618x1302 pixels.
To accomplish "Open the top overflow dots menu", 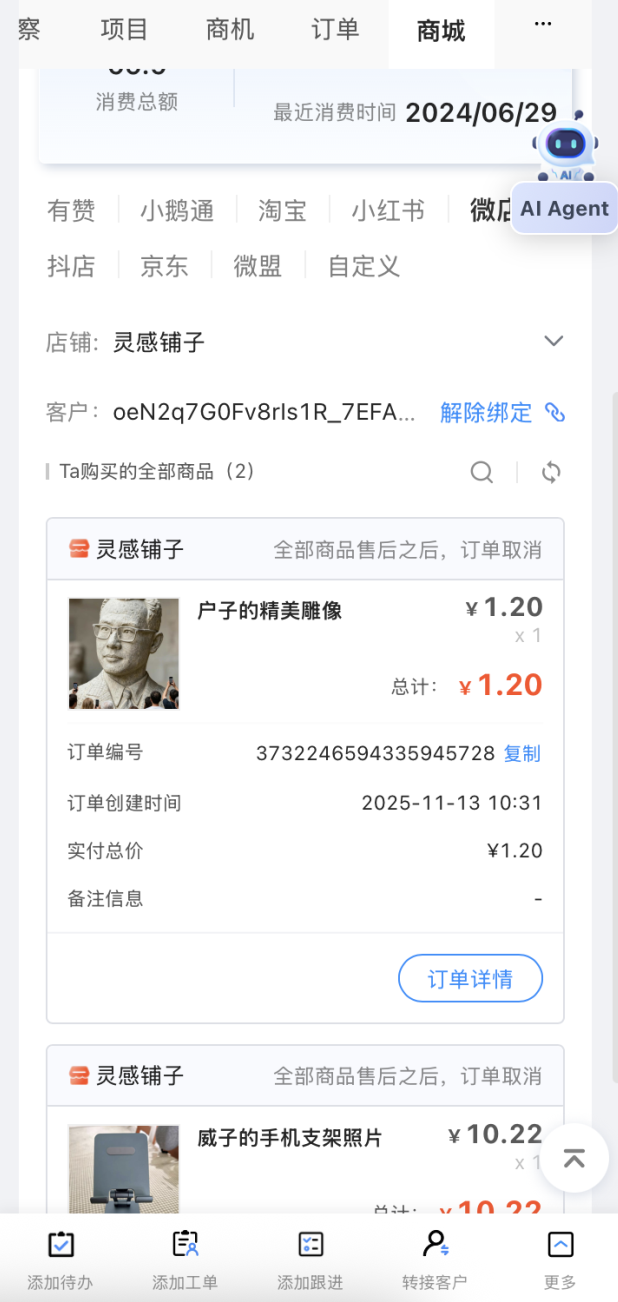I will point(543,24).
